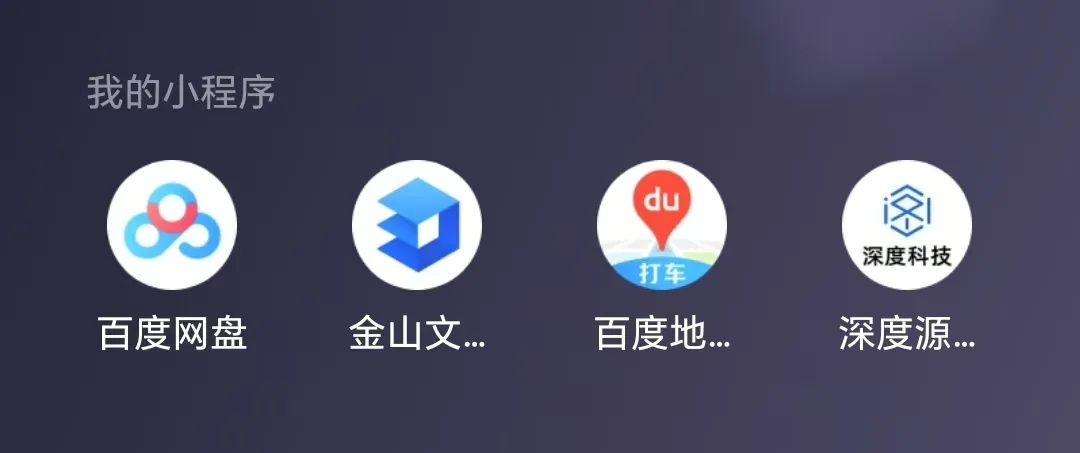Open the 深度科技 mini program
This screenshot has height=453, width=1080.
click(x=906, y=225)
